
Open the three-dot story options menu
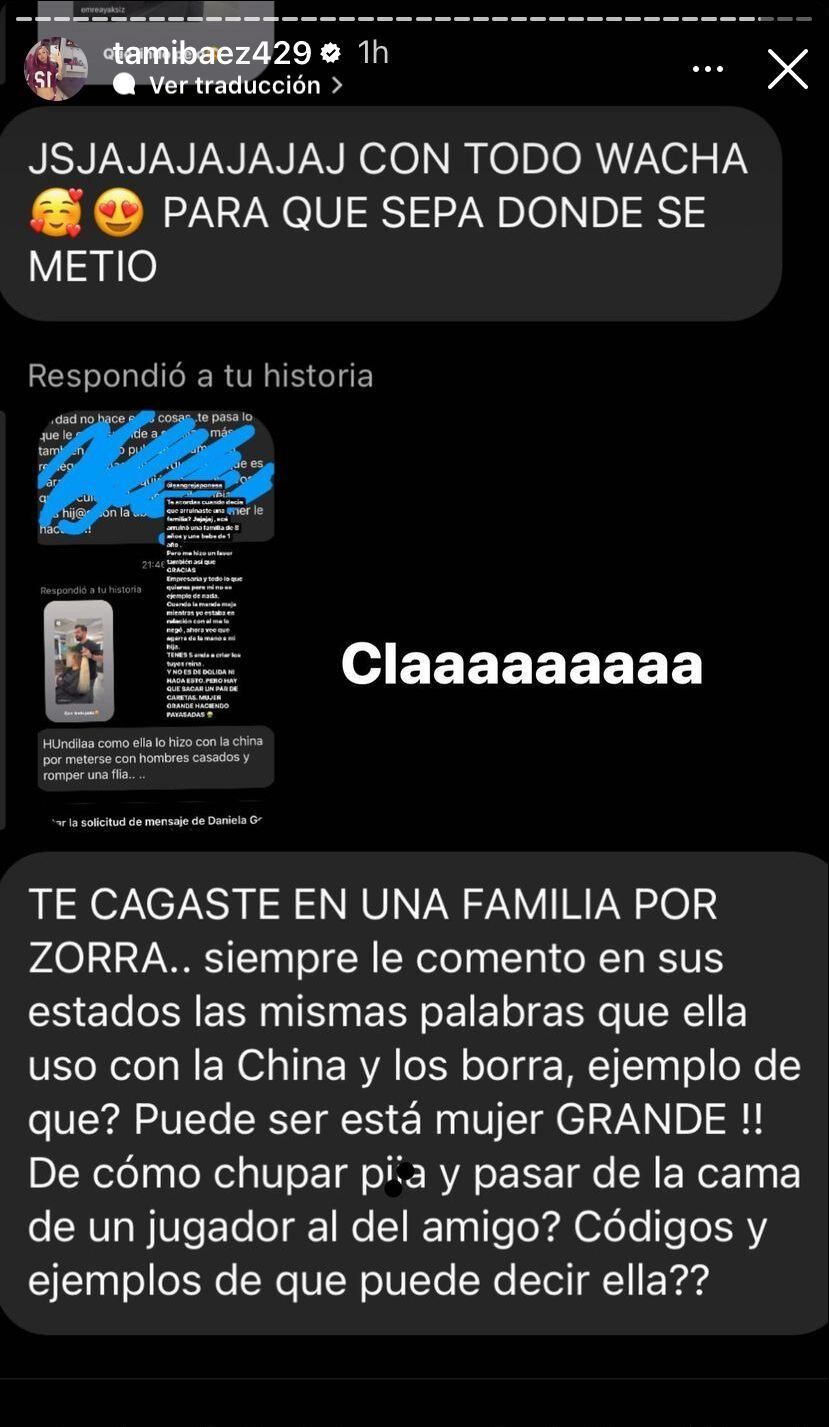coord(708,68)
